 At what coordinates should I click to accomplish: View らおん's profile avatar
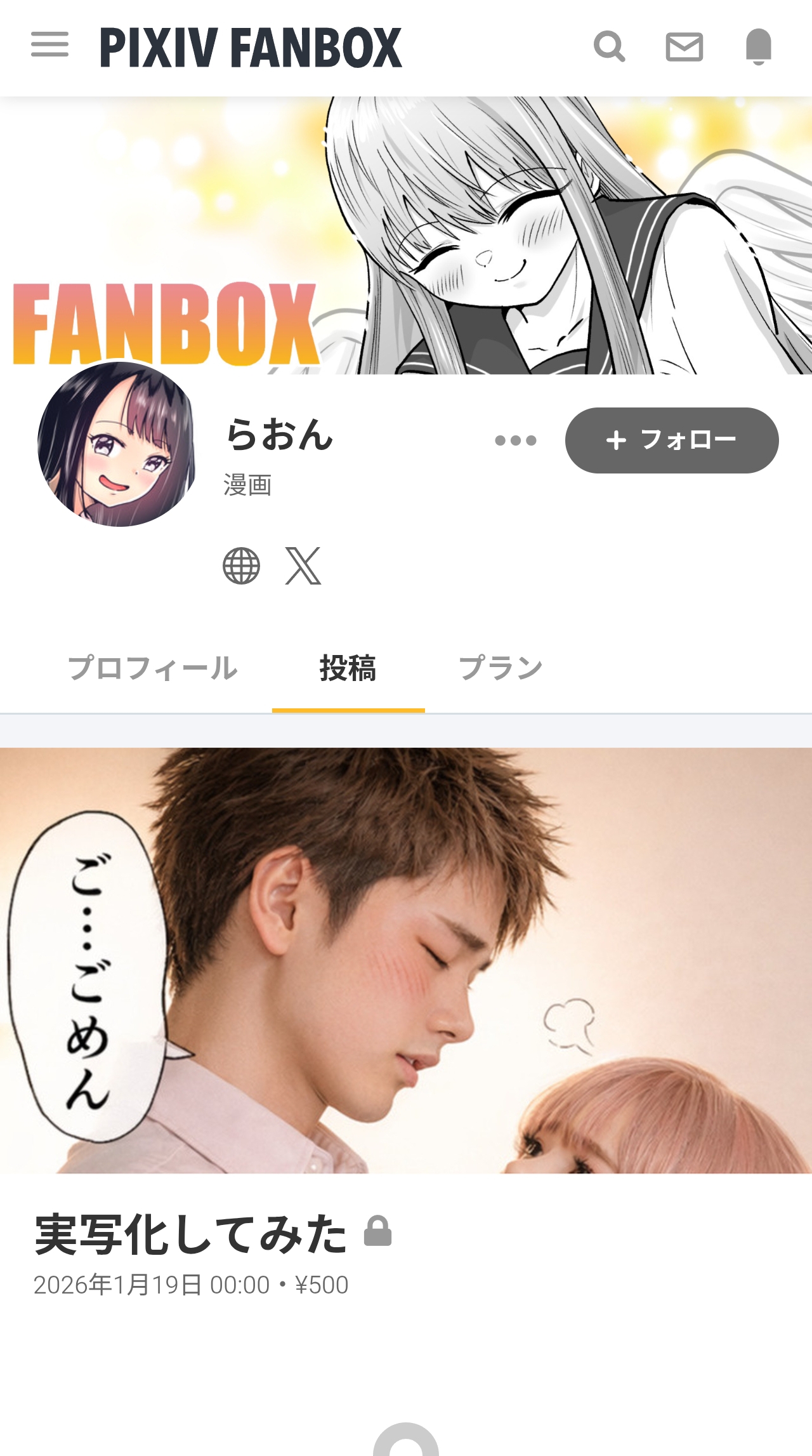pyautogui.click(x=117, y=444)
